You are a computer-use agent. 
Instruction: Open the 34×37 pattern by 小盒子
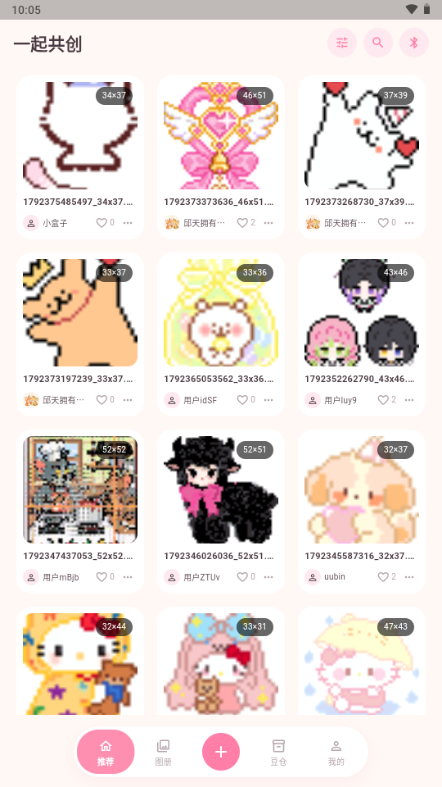point(80,136)
